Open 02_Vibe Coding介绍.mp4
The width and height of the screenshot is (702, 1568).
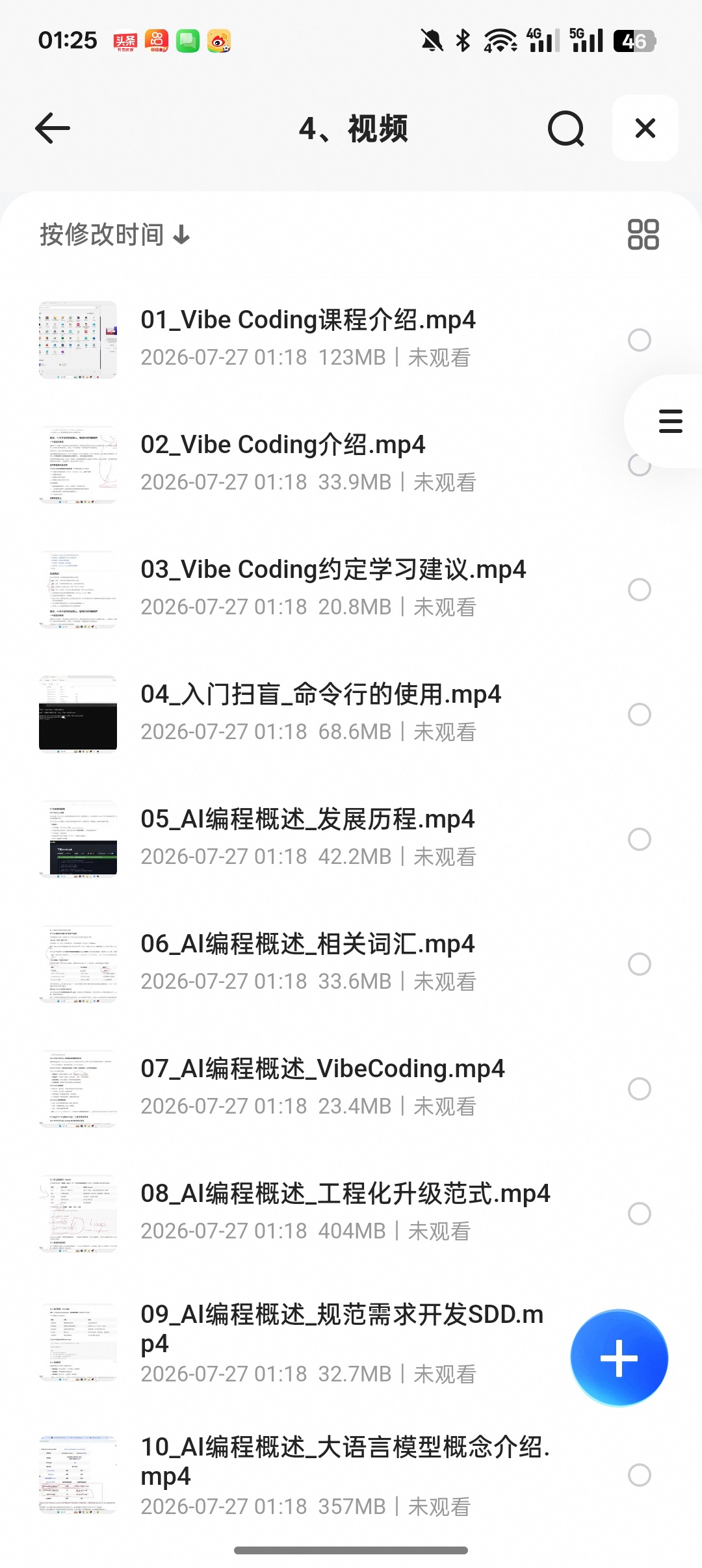coord(283,445)
